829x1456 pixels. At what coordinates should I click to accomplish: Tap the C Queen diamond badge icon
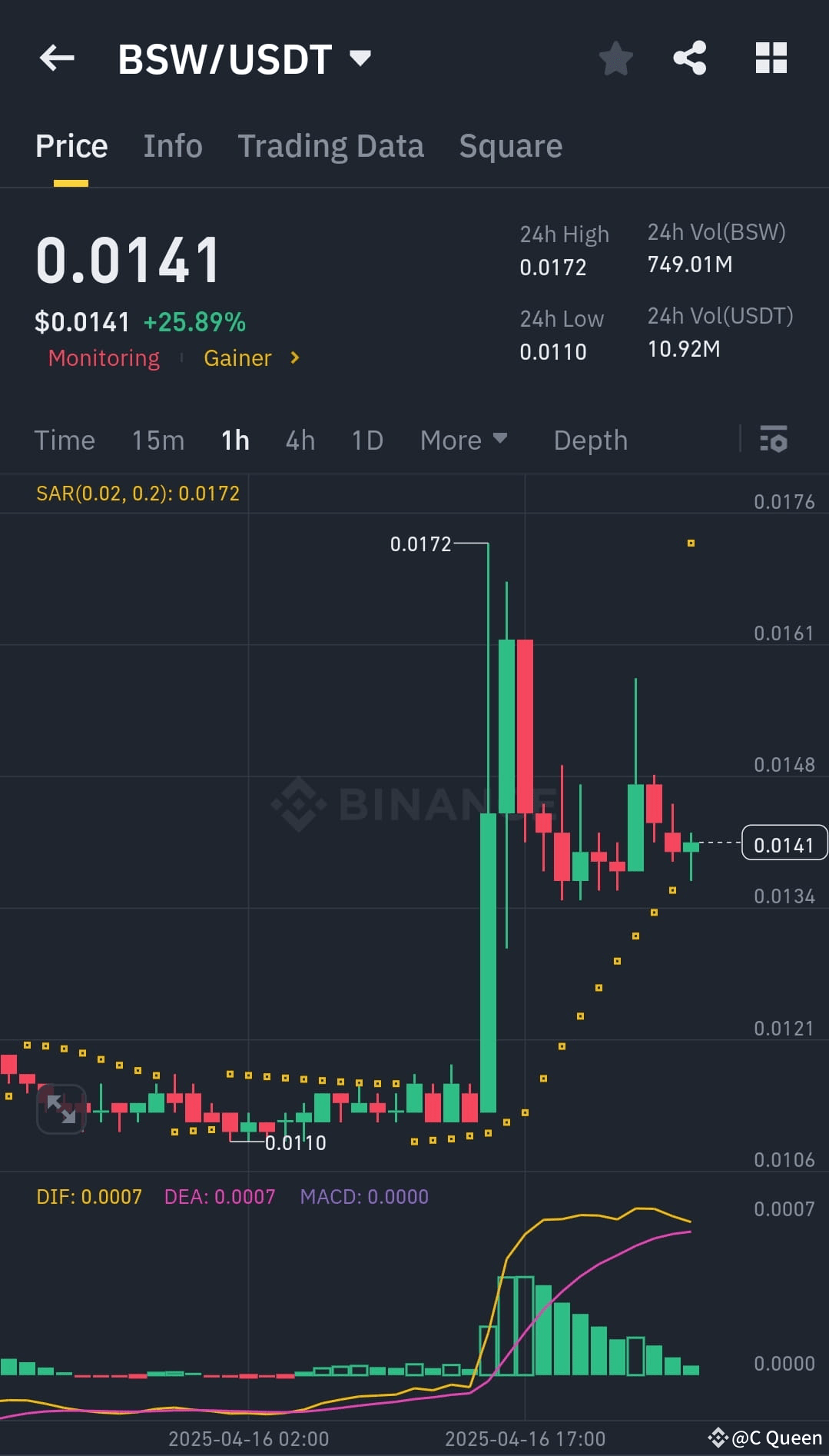point(718,1436)
